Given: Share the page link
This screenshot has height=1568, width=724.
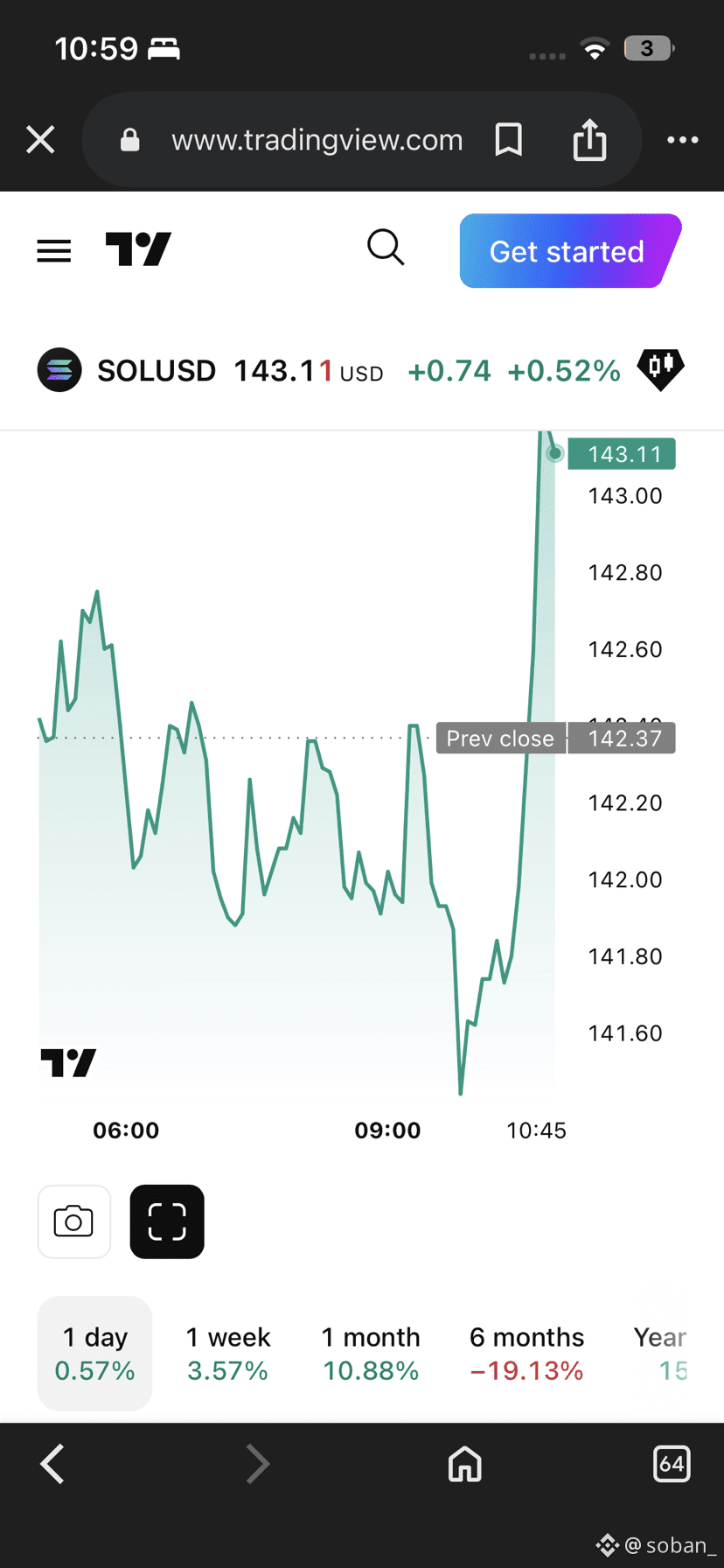Looking at the screenshot, I should [589, 139].
